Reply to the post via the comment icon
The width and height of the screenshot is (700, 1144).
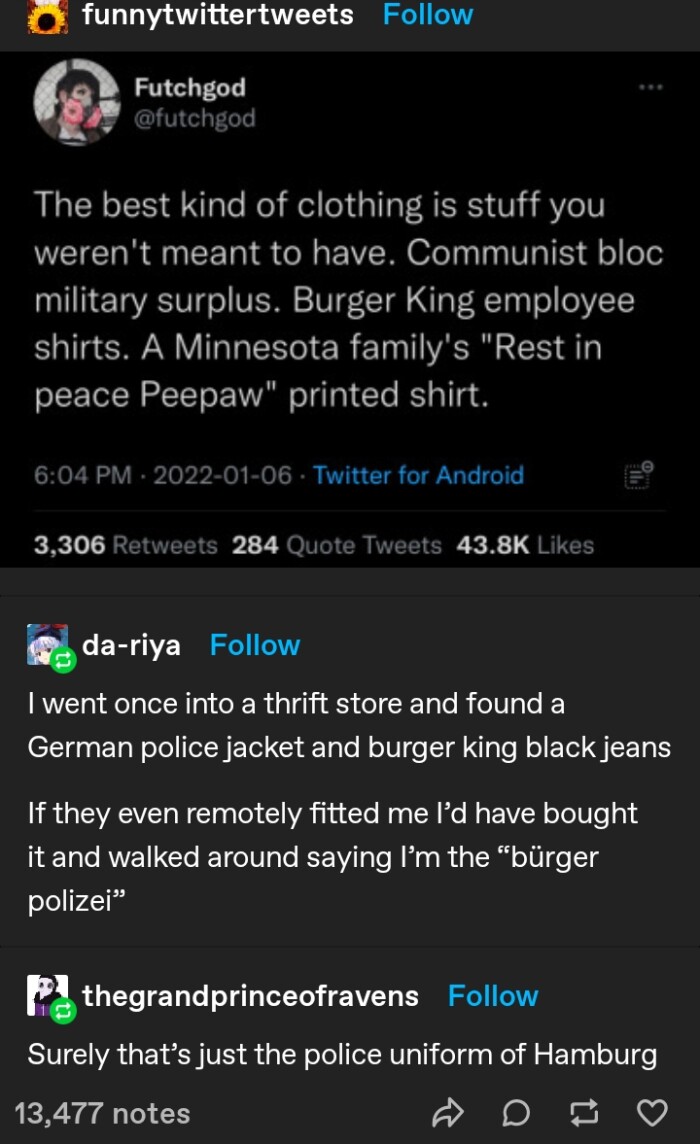click(516, 1113)
